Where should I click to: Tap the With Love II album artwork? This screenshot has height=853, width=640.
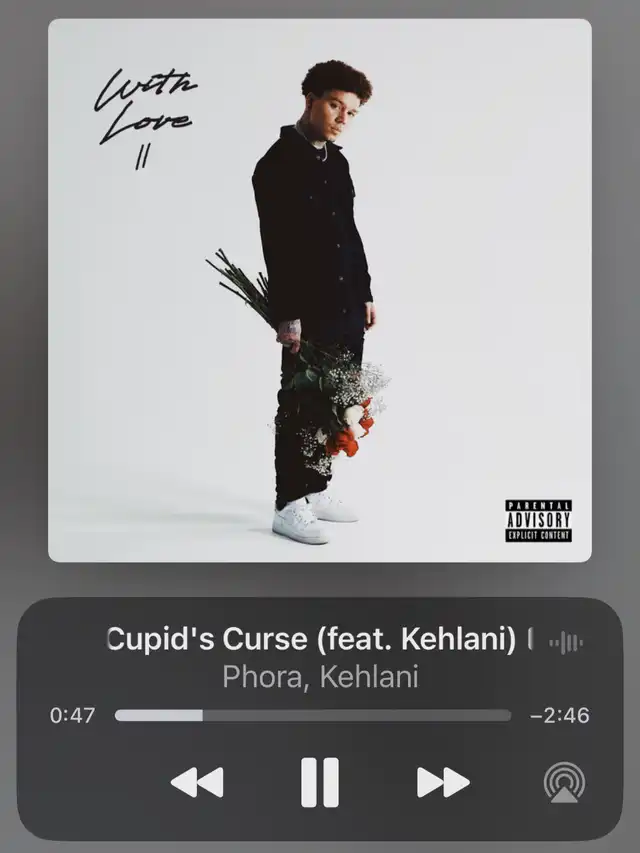coord(320,290)
